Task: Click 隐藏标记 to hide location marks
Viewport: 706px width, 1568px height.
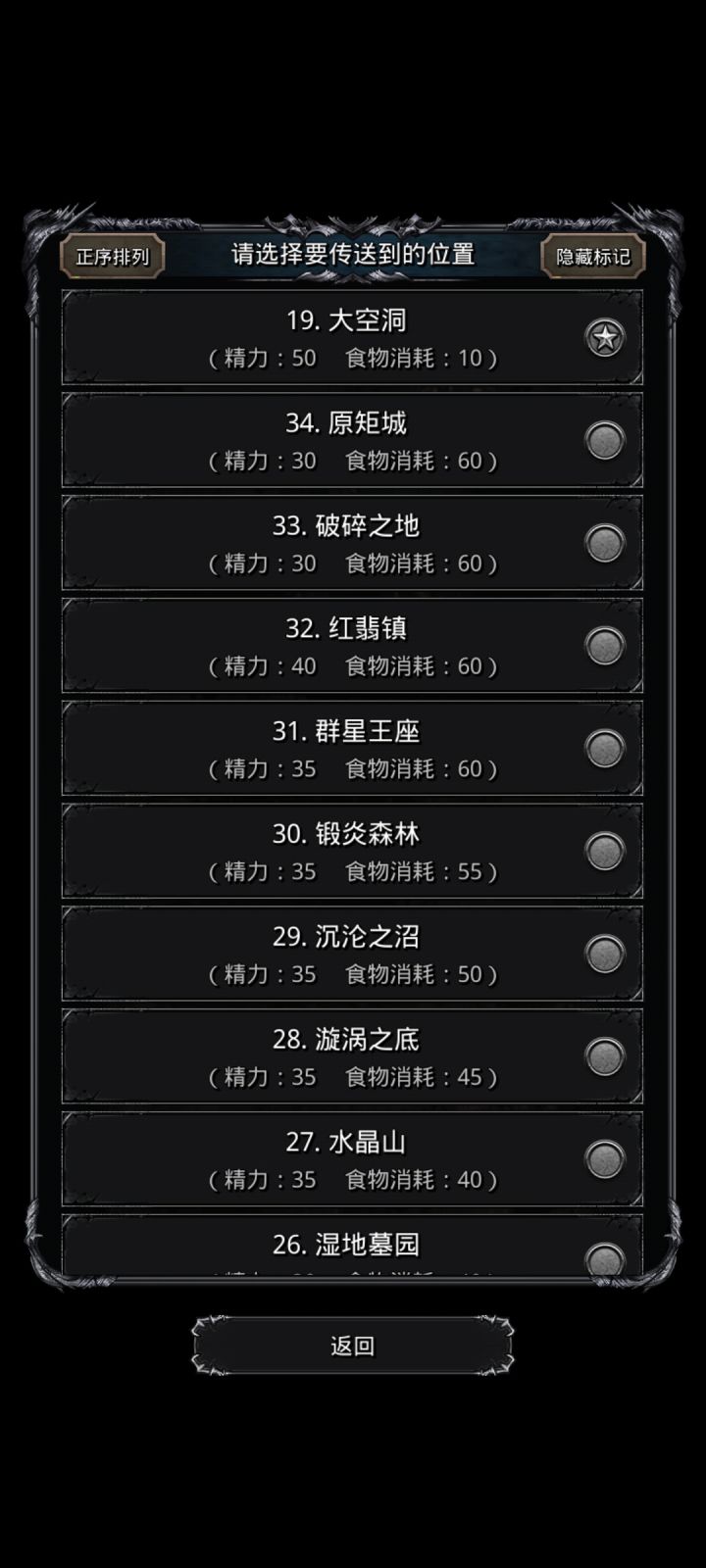Action: 593,258
